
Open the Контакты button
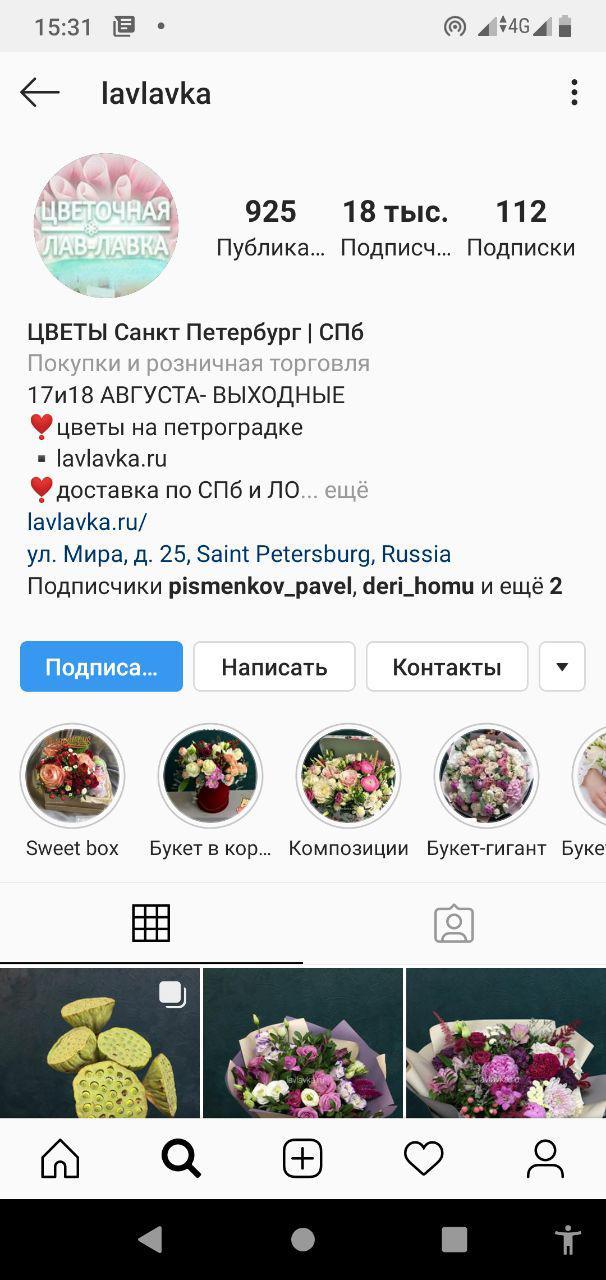click(446, 667)
